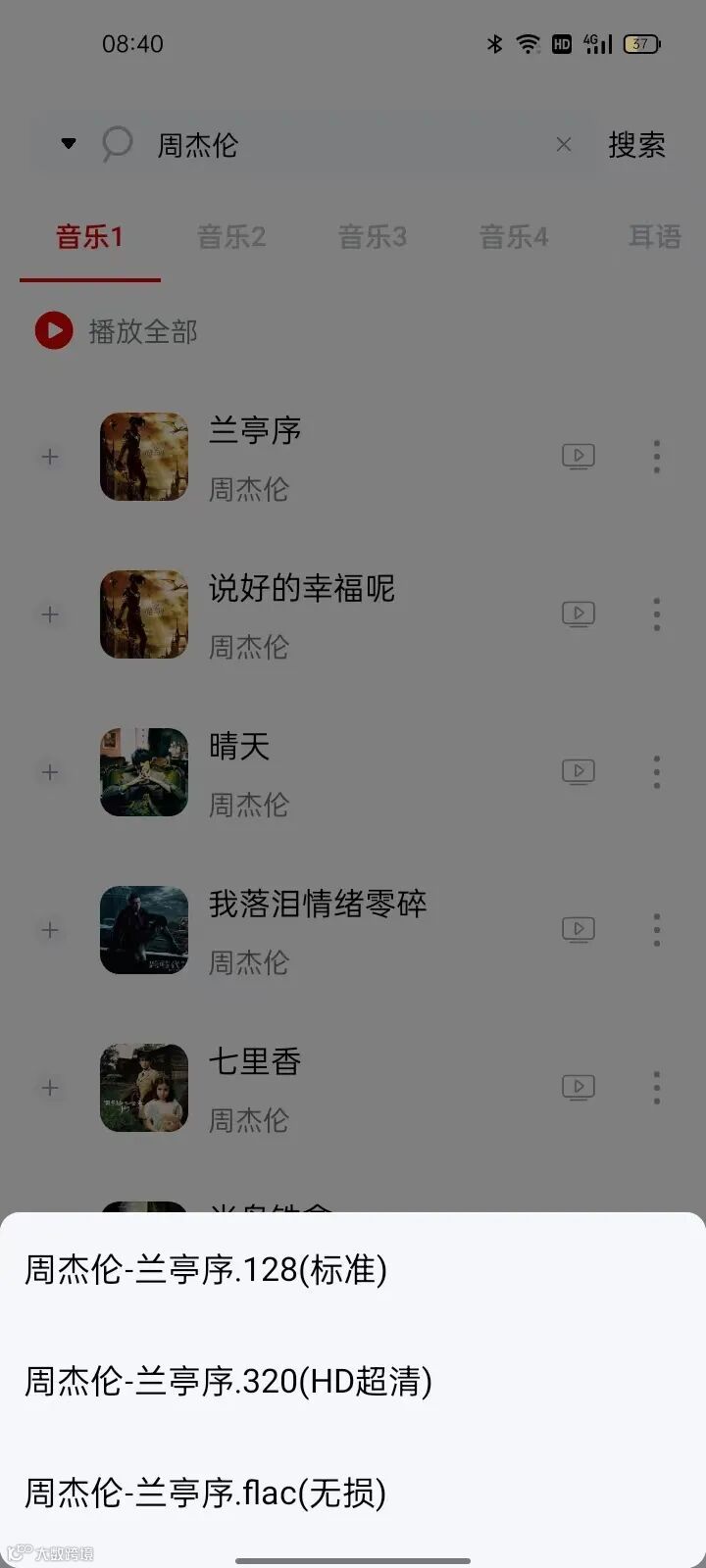
Task: Tap the 搜索 button
Action: (x=636, y=145)
